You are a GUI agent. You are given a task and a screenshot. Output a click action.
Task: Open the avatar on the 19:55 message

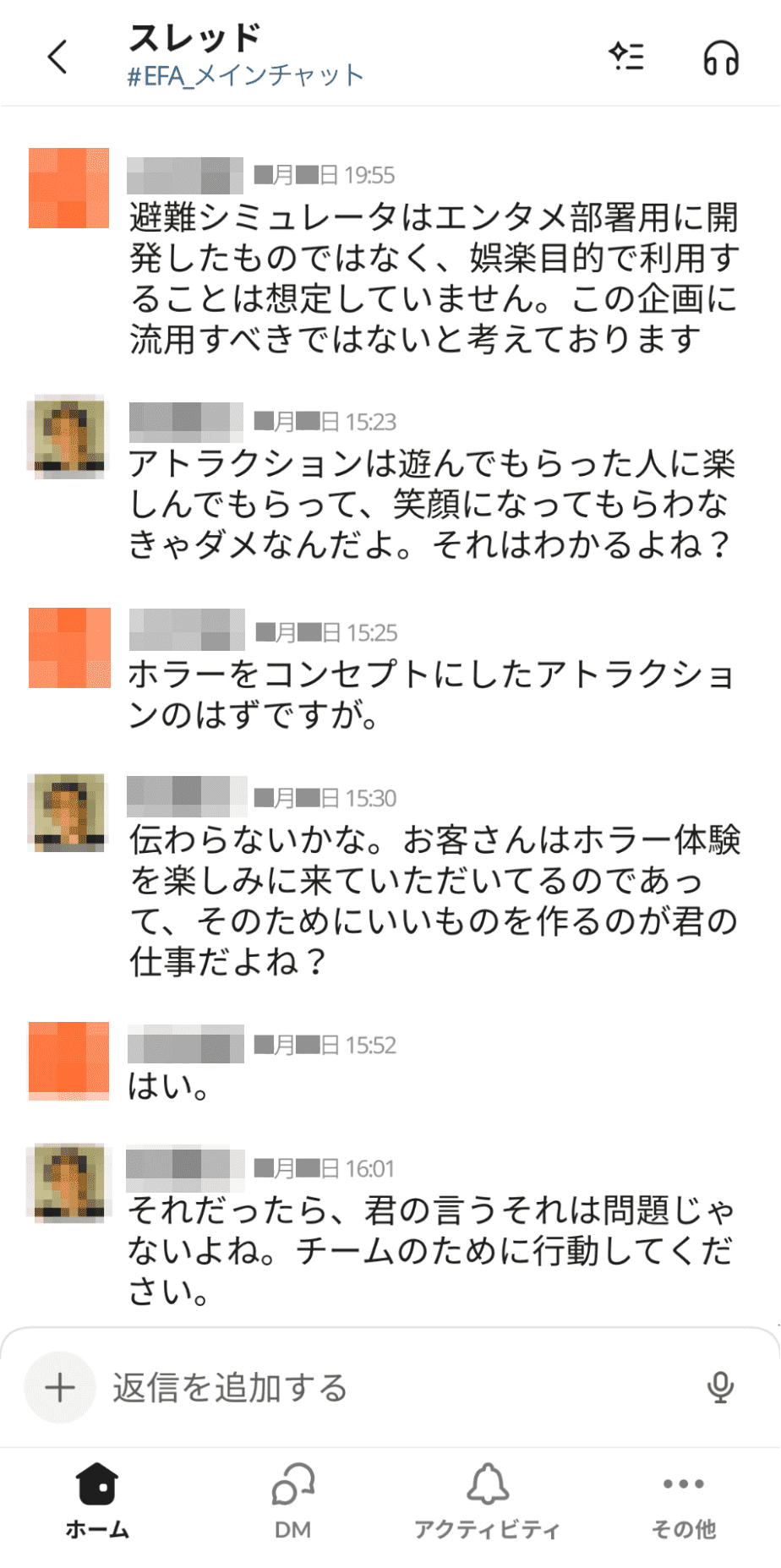(69, 188)
